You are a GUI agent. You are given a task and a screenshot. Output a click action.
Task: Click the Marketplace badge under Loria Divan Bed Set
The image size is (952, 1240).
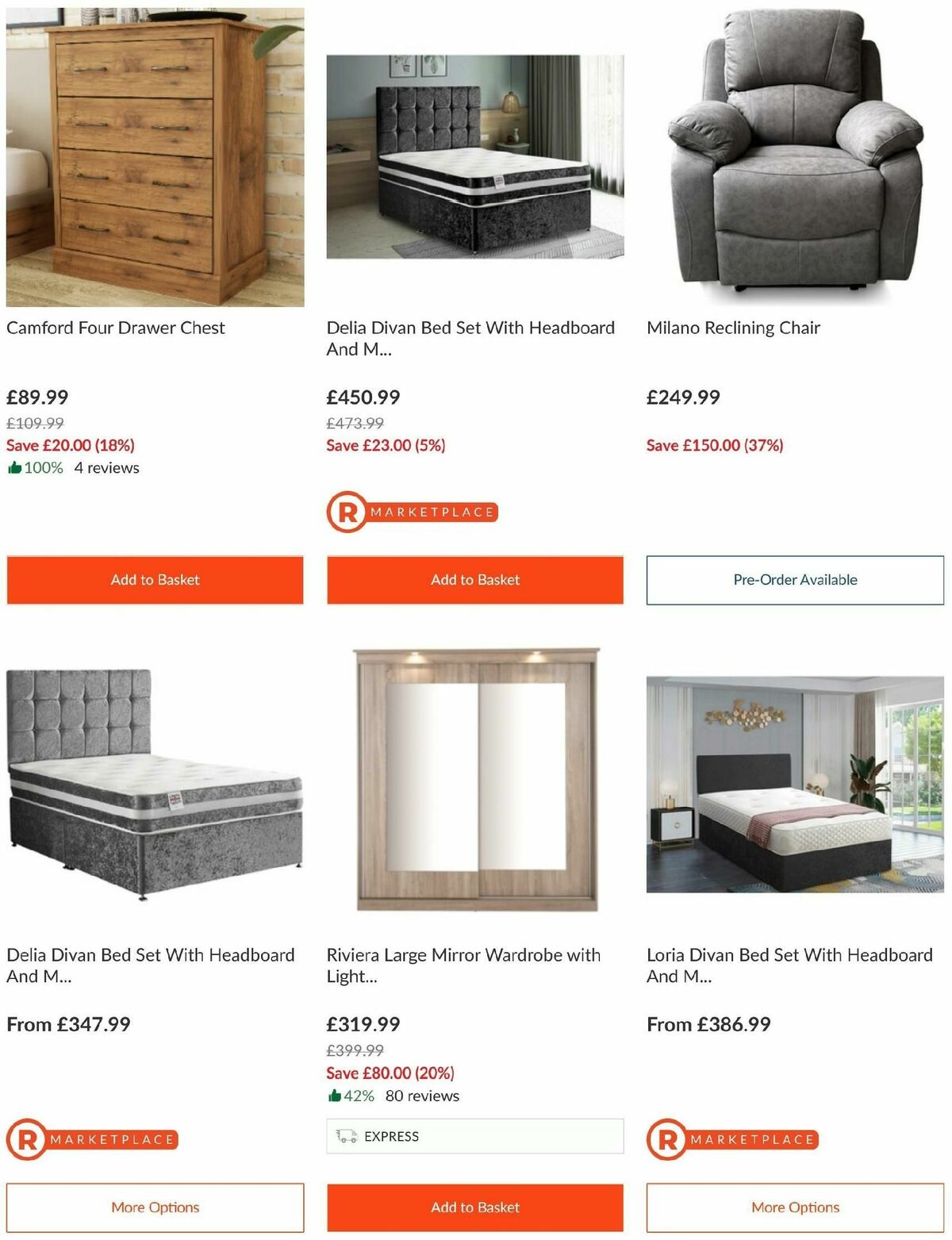731,1138
